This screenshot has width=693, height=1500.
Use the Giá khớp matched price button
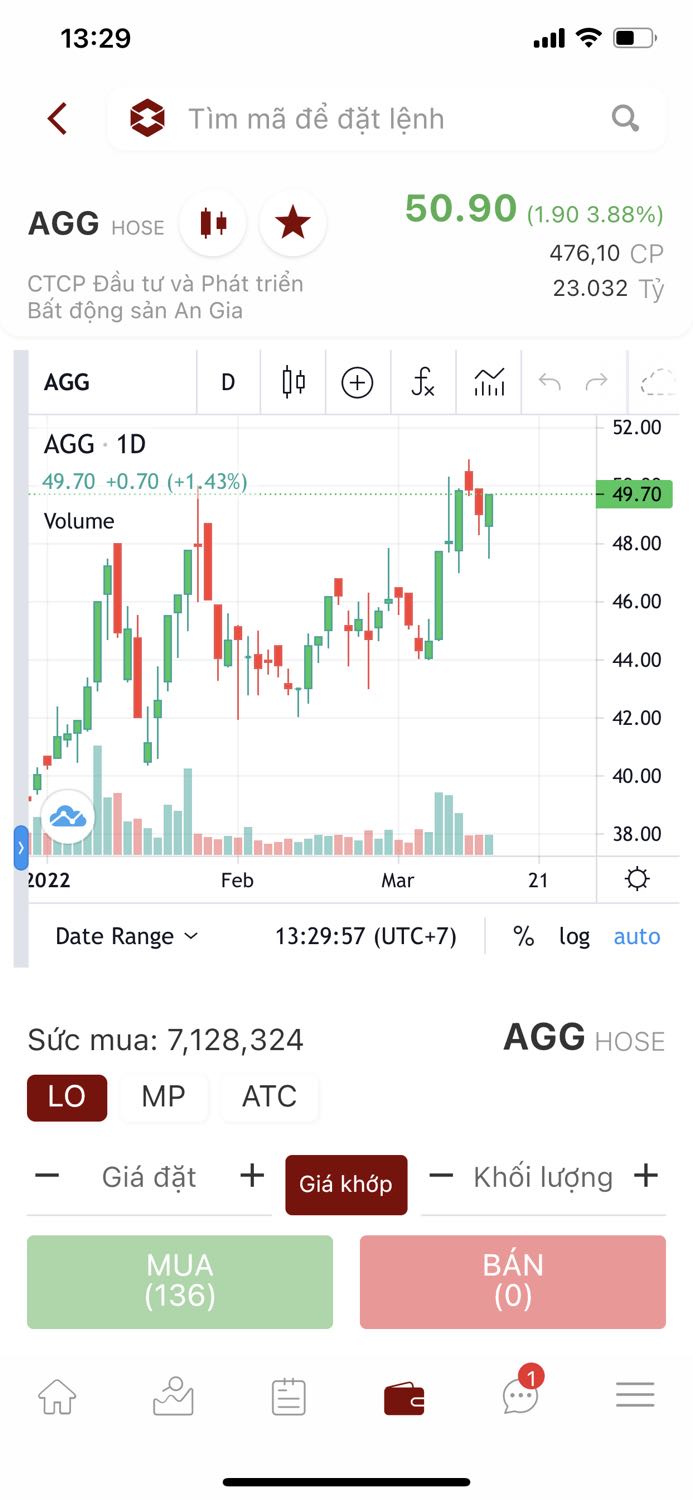coord(346,1185)
